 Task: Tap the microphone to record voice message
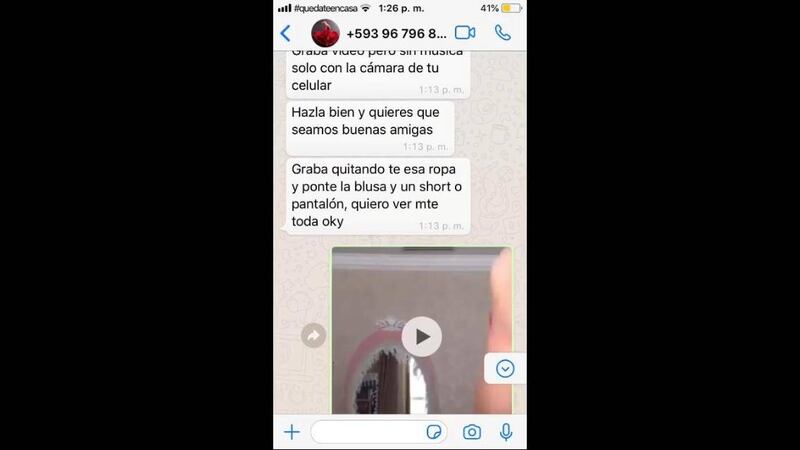tap(506, 432)
